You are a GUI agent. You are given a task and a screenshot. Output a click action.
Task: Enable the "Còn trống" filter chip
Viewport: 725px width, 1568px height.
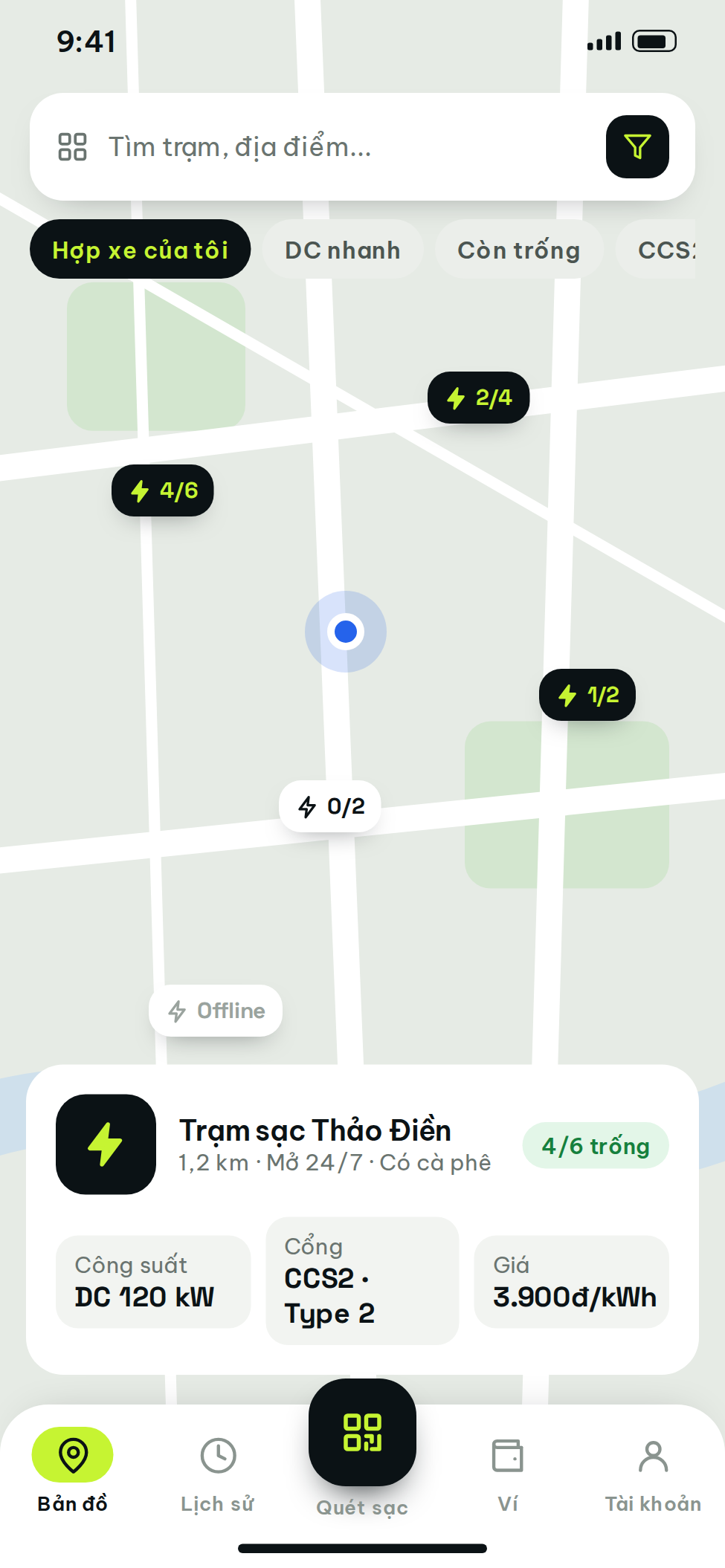point(518,249)
